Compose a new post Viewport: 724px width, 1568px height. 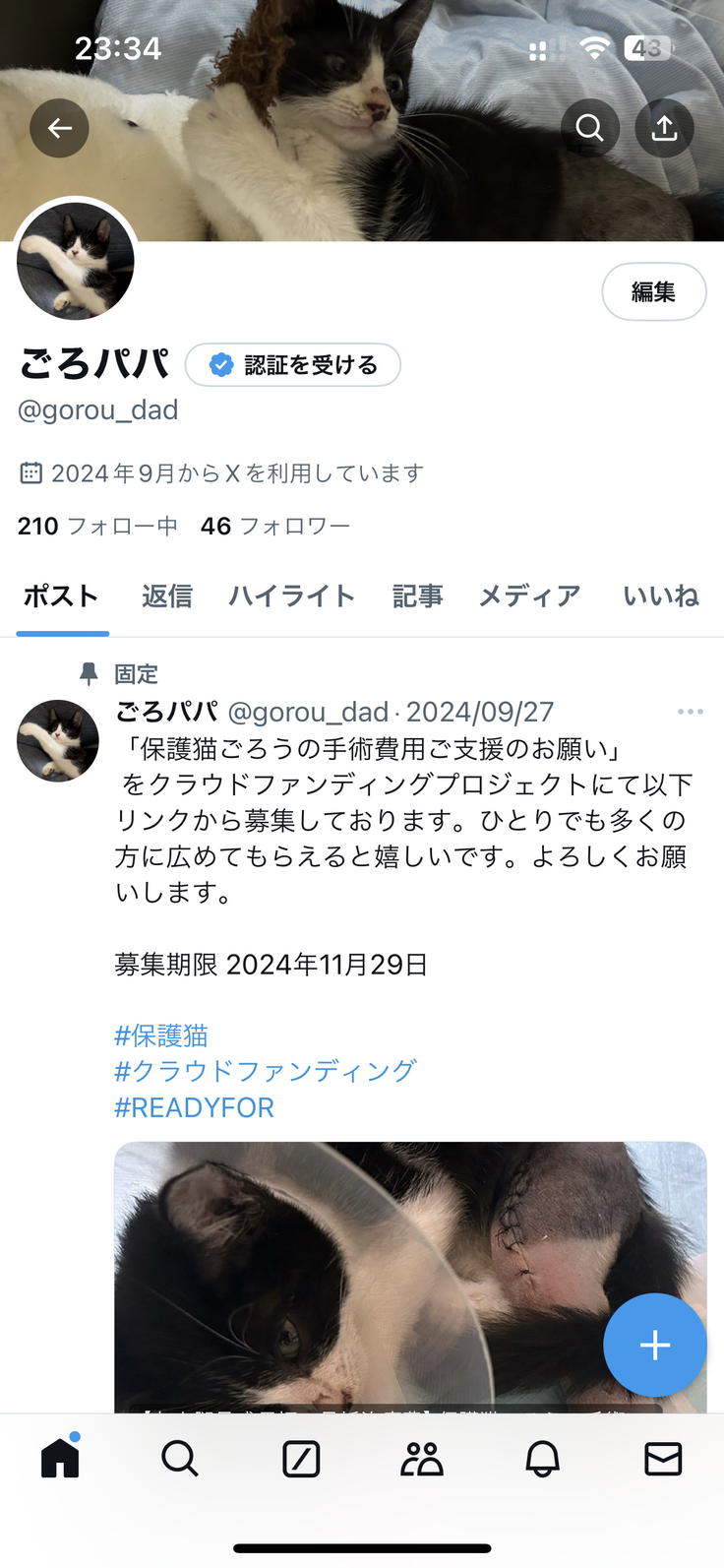pyautogui.click(x=654, y=1345)
